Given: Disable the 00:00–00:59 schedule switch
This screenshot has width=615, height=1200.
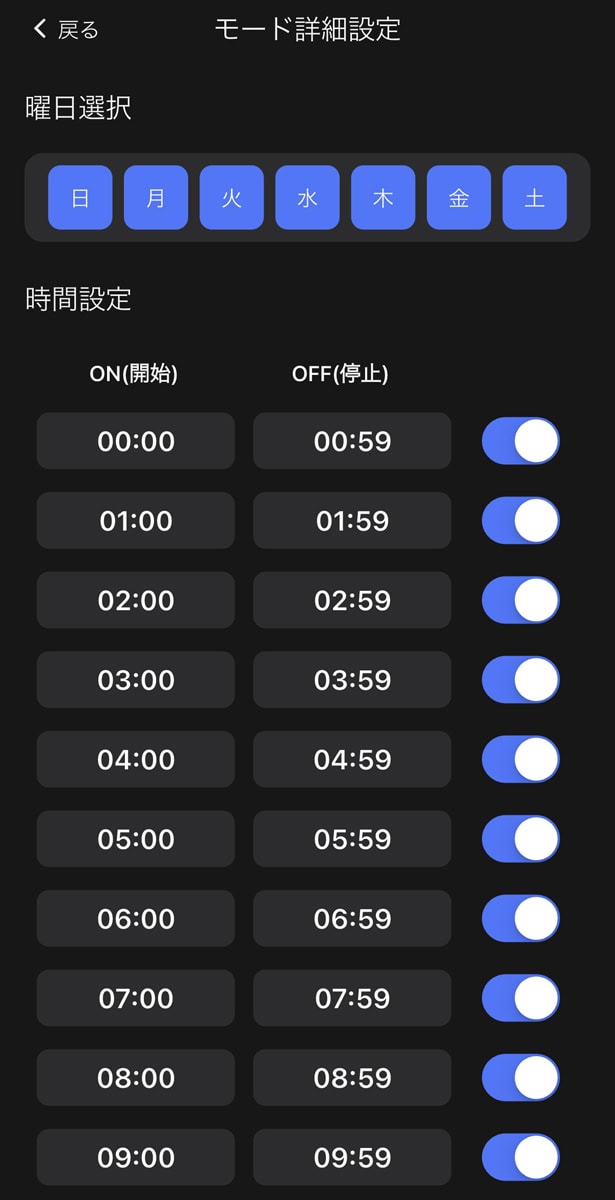Looking at the screenshot, I should [520, 441].
